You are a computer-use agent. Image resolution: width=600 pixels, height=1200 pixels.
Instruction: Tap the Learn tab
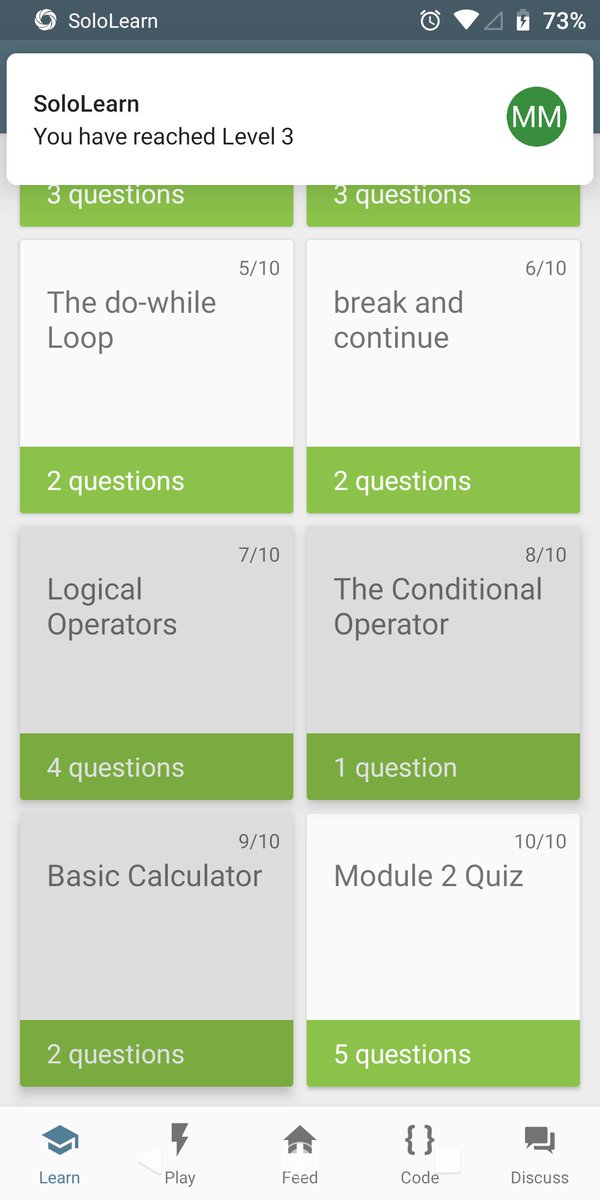click(x=60, y=1153)
